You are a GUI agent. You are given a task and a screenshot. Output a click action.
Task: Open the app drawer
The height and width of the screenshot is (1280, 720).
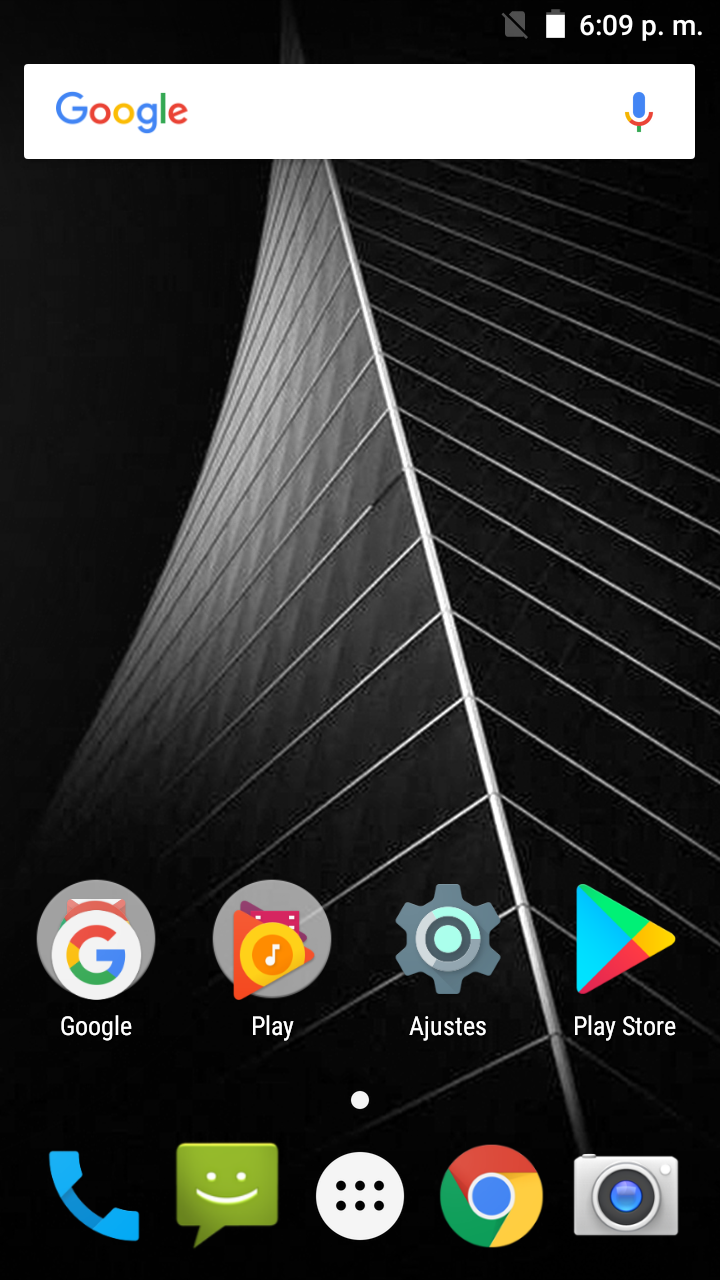tap(360, 1195)
